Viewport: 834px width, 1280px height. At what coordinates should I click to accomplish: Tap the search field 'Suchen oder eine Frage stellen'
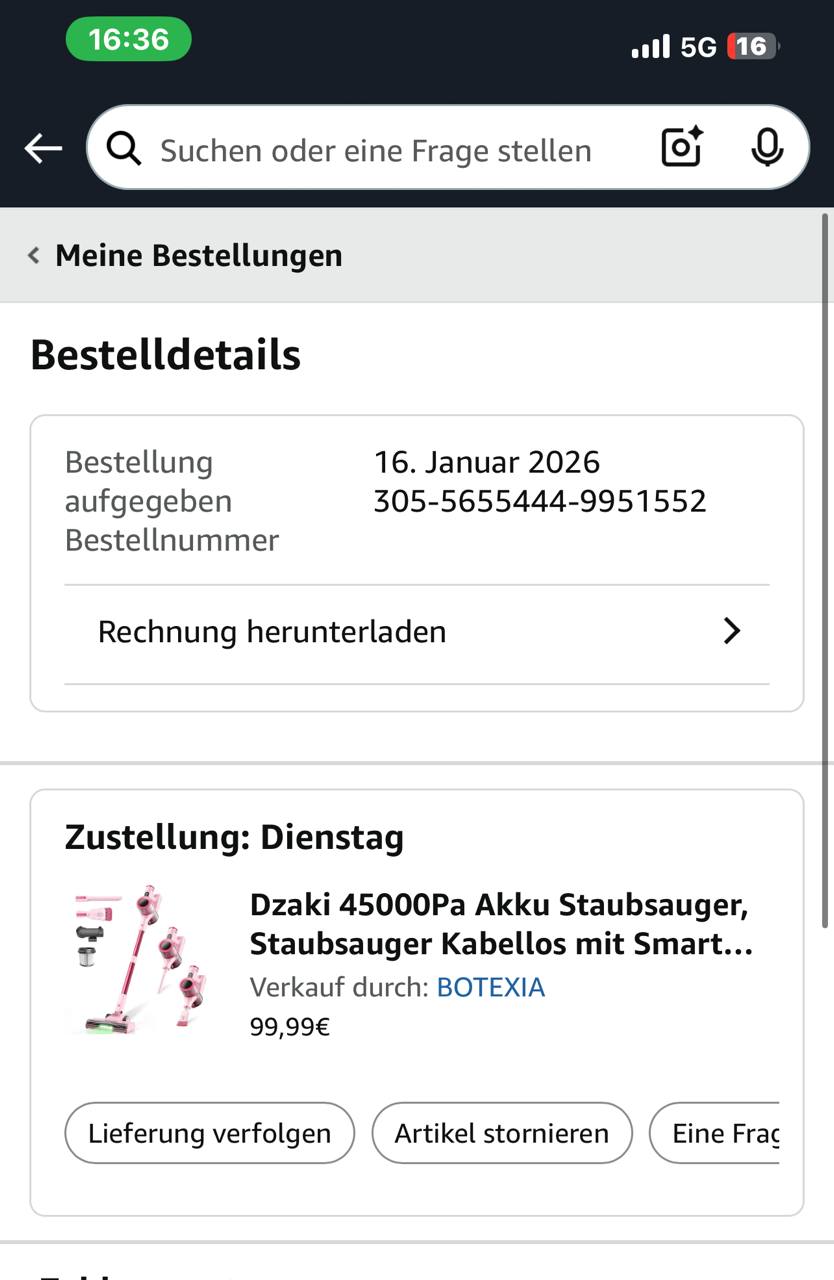pyautogui.click(x=375, y=150)
